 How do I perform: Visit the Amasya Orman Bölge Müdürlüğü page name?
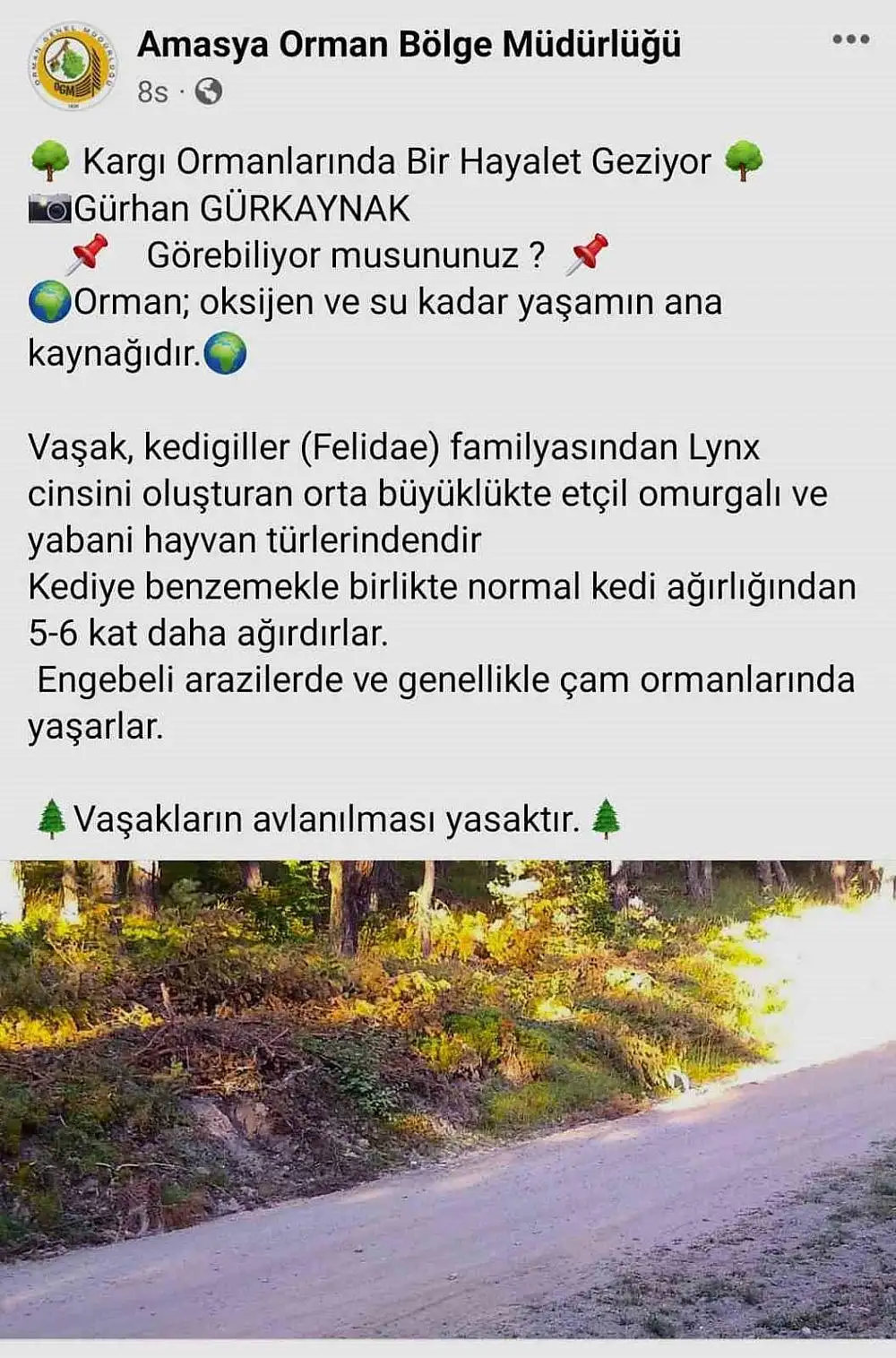(409, 44)
